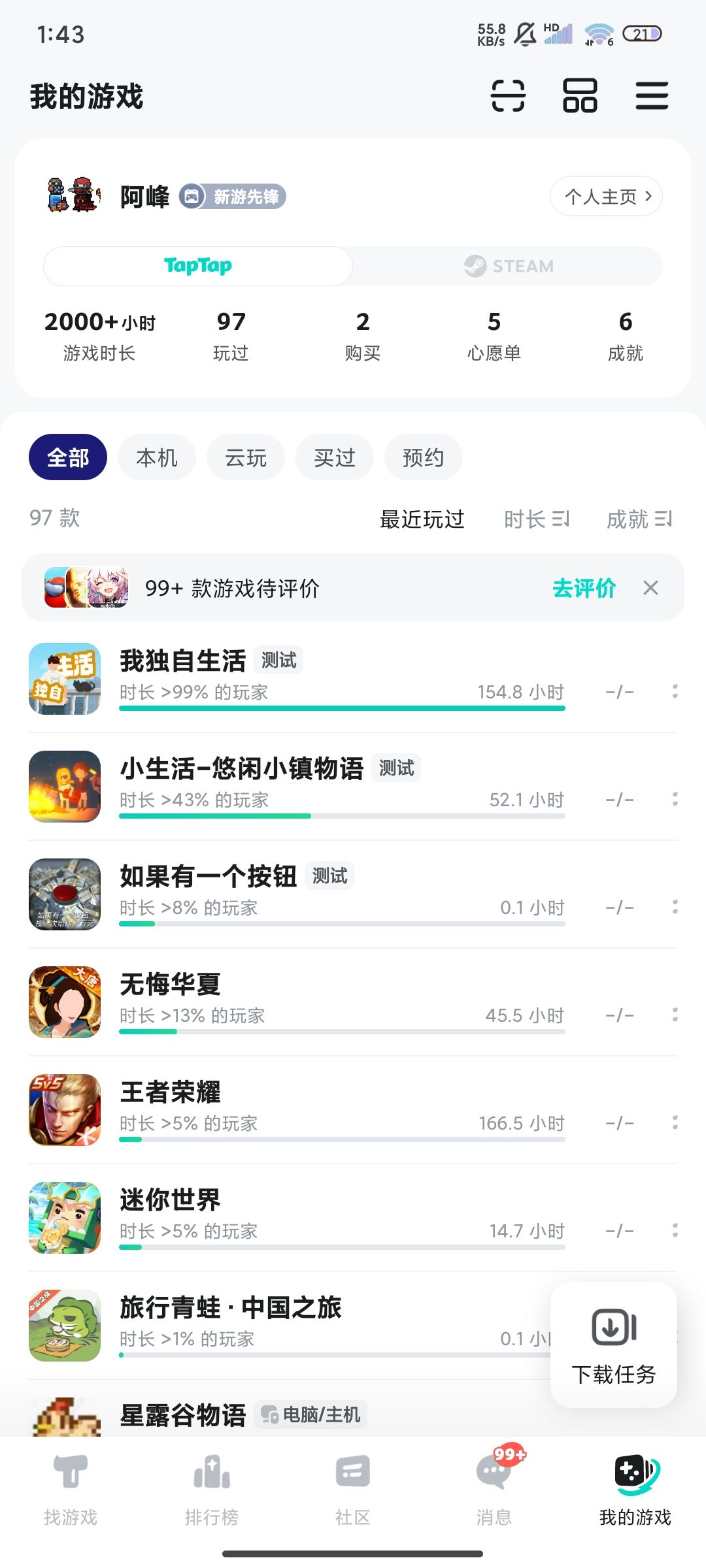Sort games by 时长
Viewport: 706px width, 1568px height.
[x=537, y=519]
